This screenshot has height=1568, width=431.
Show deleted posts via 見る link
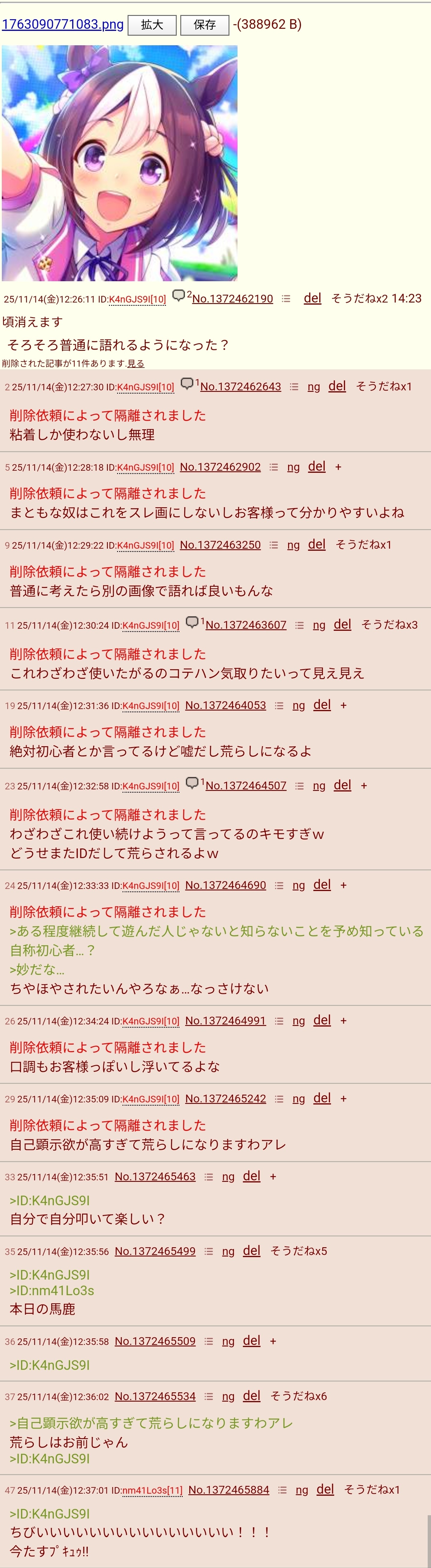[x=136, y=363]
